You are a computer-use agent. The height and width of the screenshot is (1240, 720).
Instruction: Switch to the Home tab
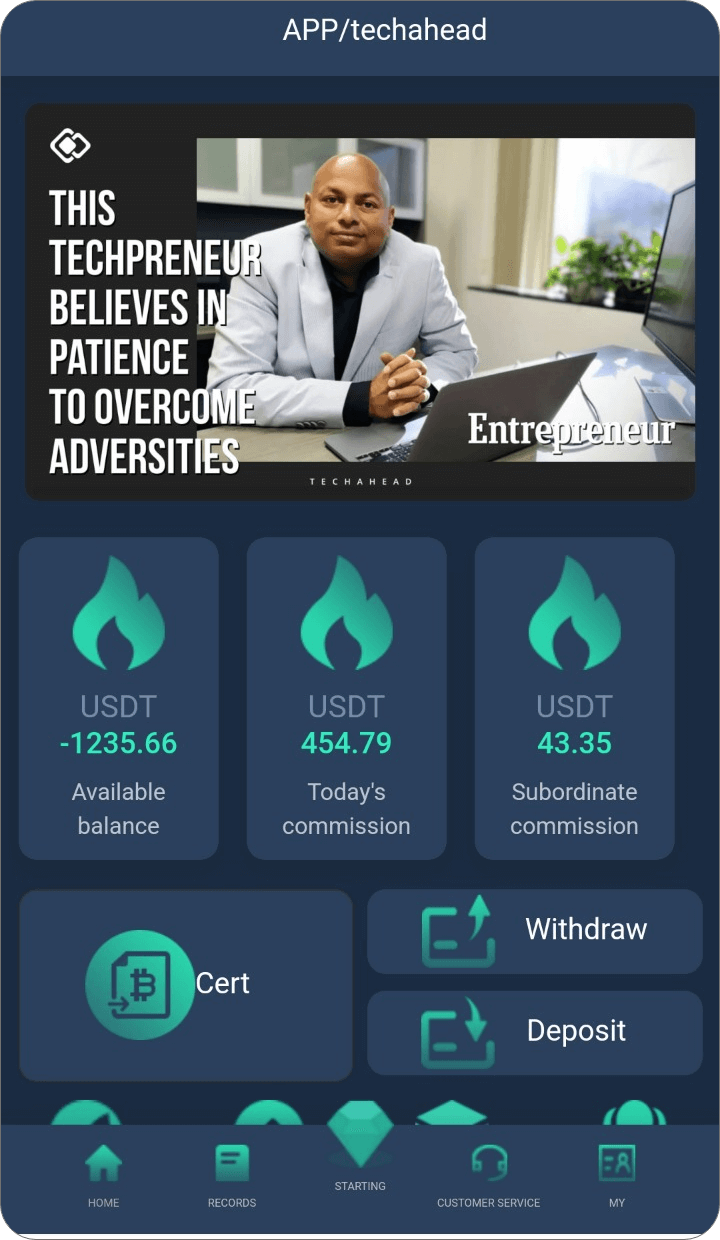point(103,1175)
